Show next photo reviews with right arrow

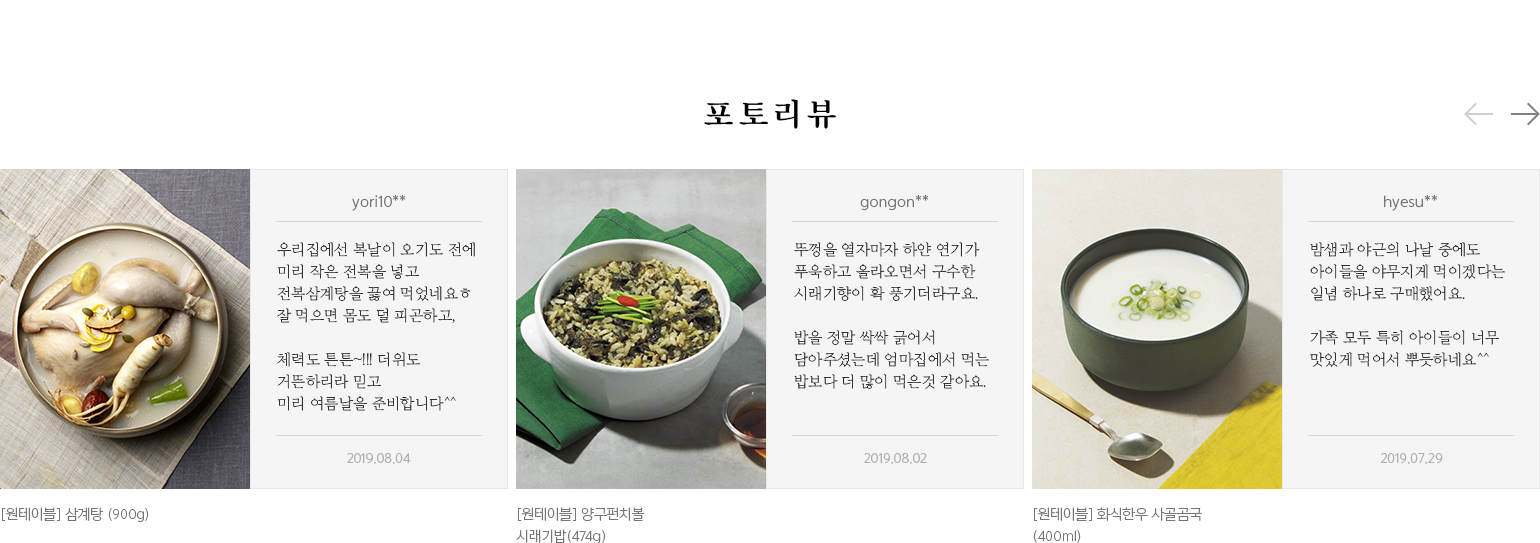tap(1524, 114)
